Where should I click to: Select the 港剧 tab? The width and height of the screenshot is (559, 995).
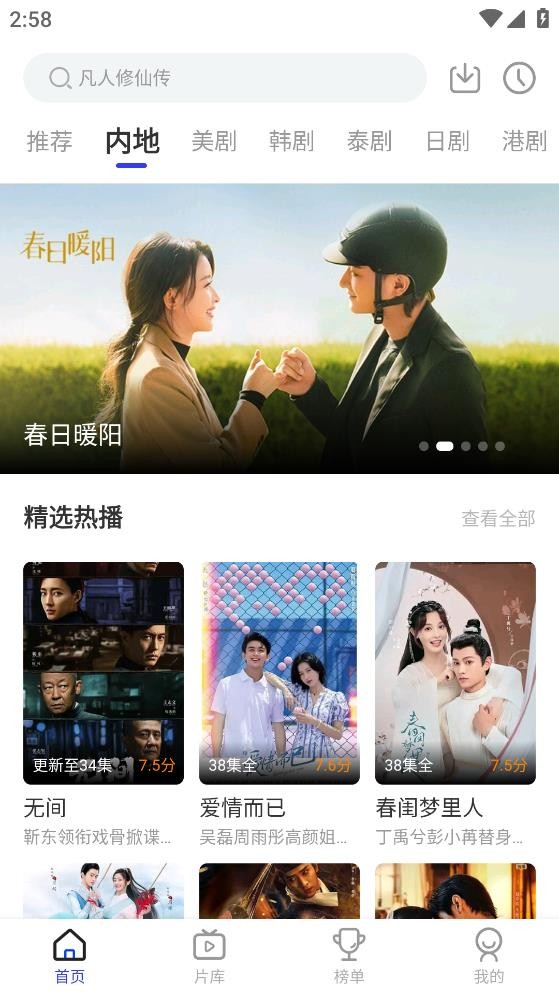(x=524, y=141)
